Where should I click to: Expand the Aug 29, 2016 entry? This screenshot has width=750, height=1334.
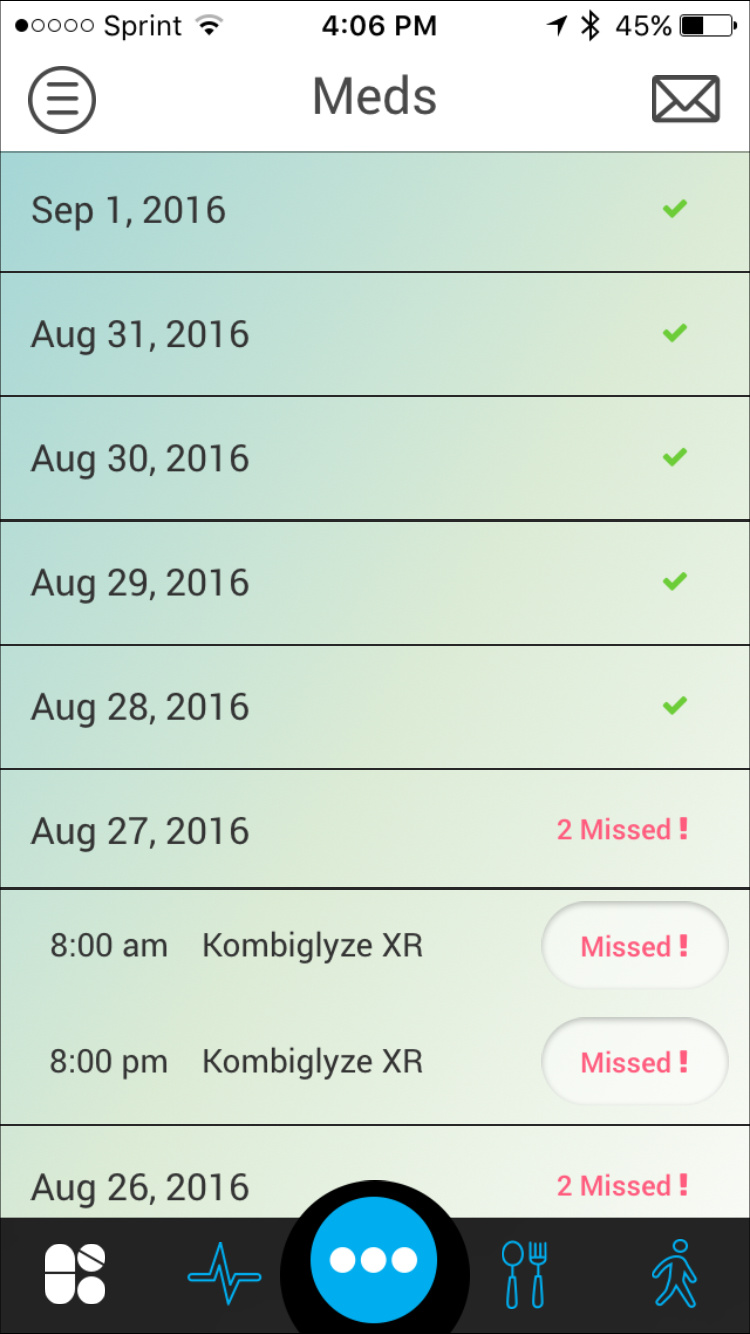pyautogui.click(x=375, y=582)
